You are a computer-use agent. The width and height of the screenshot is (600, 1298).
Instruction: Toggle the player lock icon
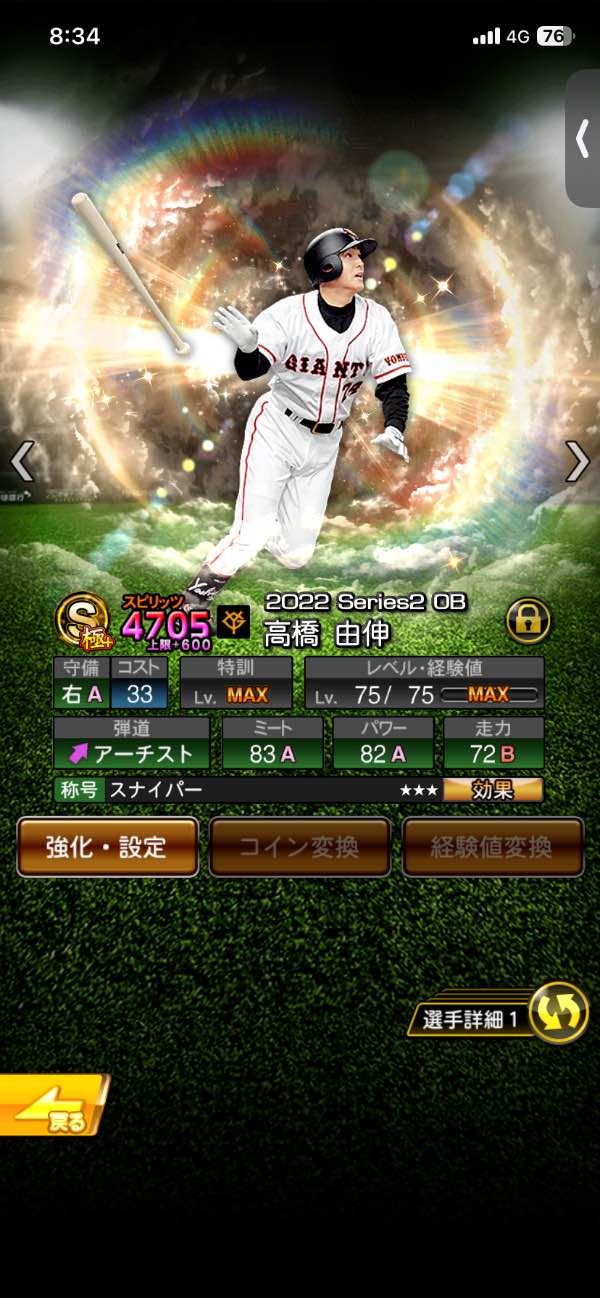528,621
